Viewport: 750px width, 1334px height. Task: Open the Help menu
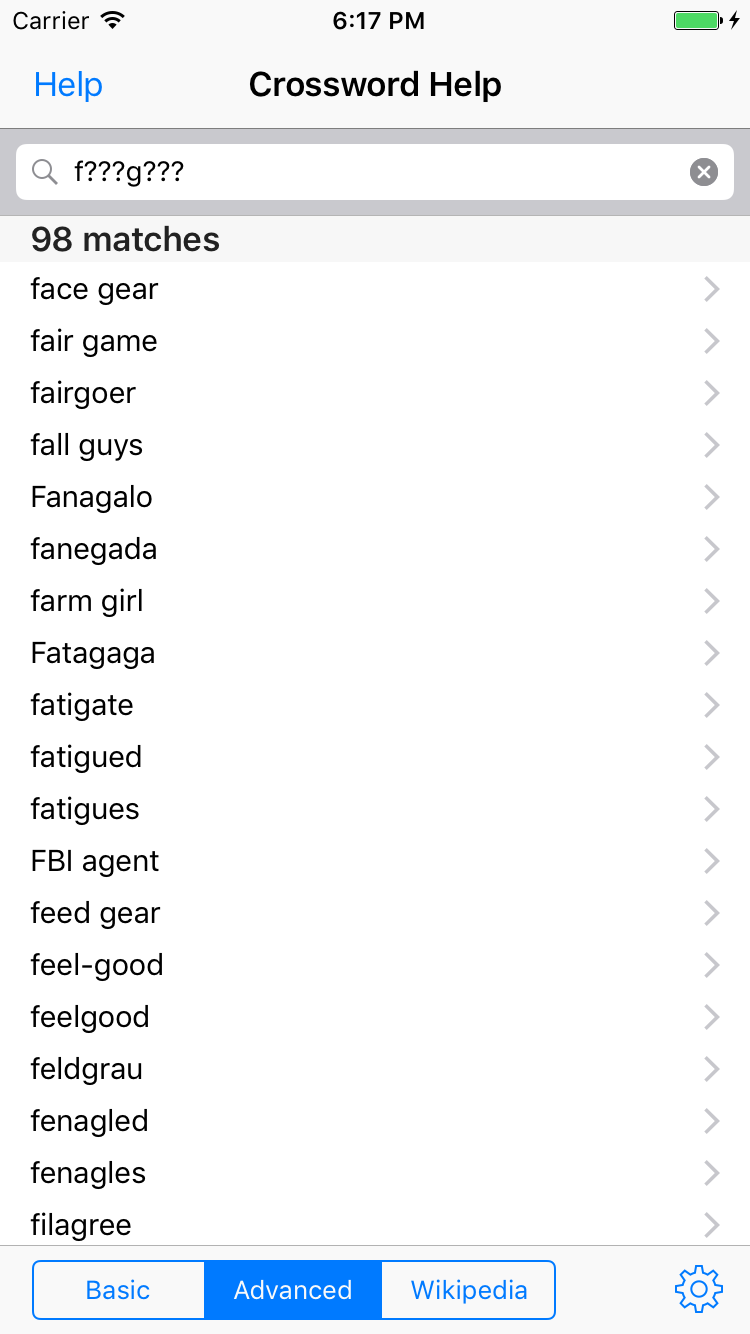click(67, 85)
